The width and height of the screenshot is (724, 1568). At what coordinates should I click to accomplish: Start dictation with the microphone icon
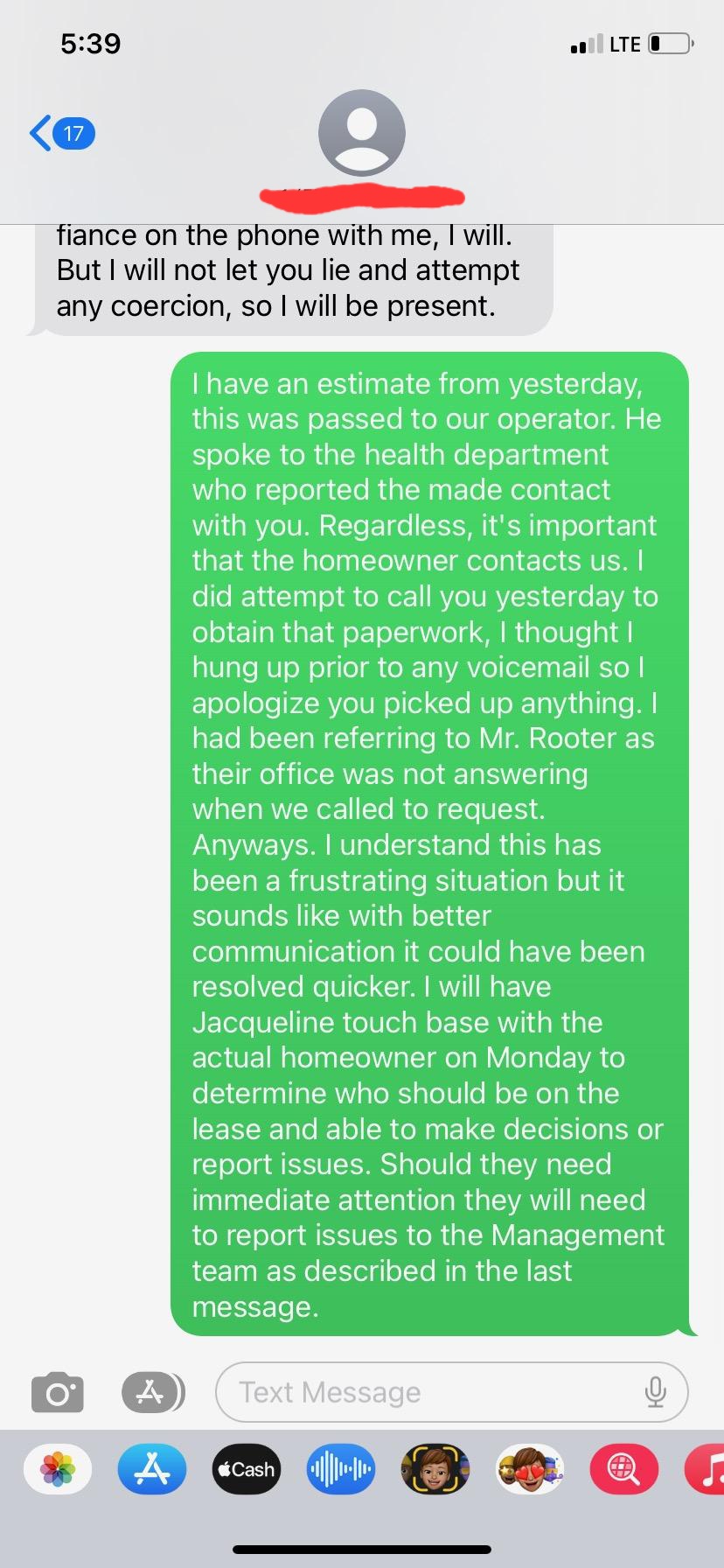(655, 1392)
